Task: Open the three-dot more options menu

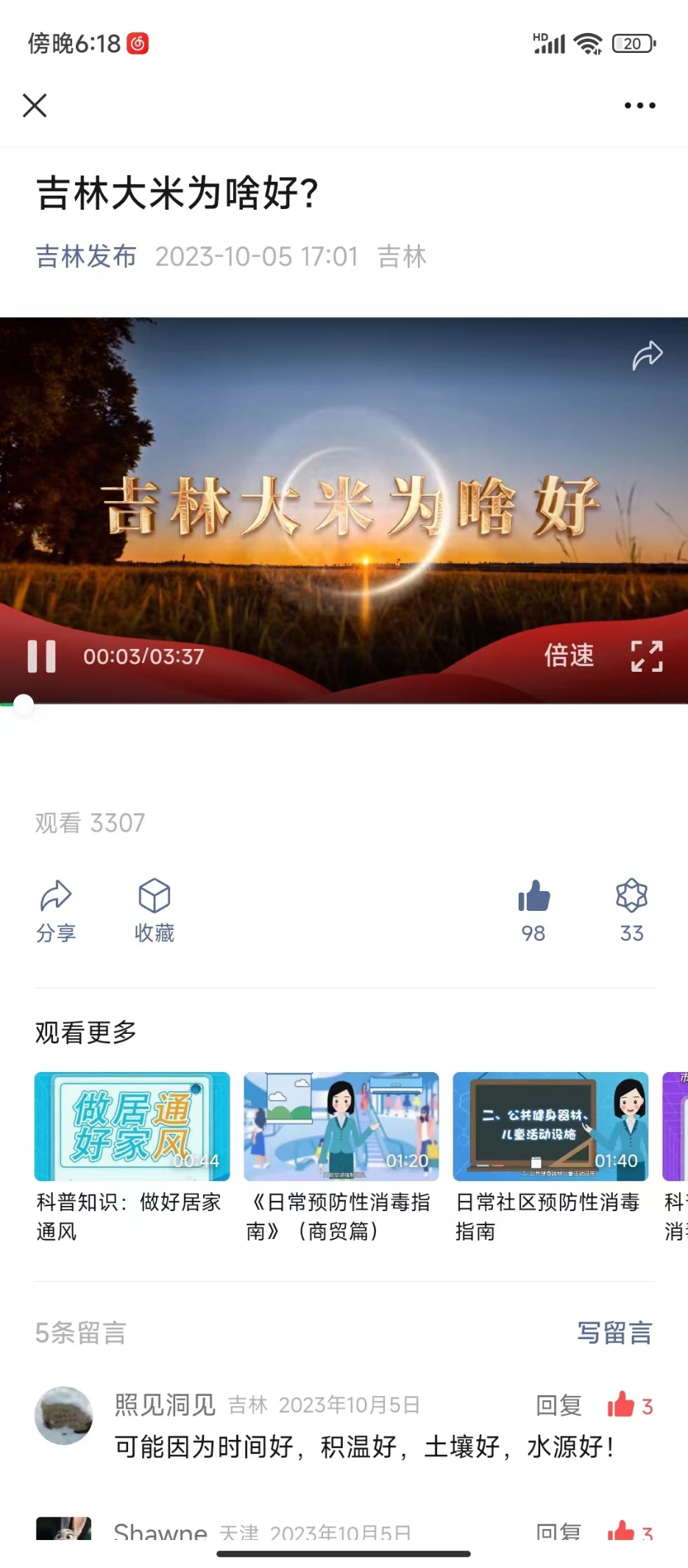Action: click(x=637, y=105)
